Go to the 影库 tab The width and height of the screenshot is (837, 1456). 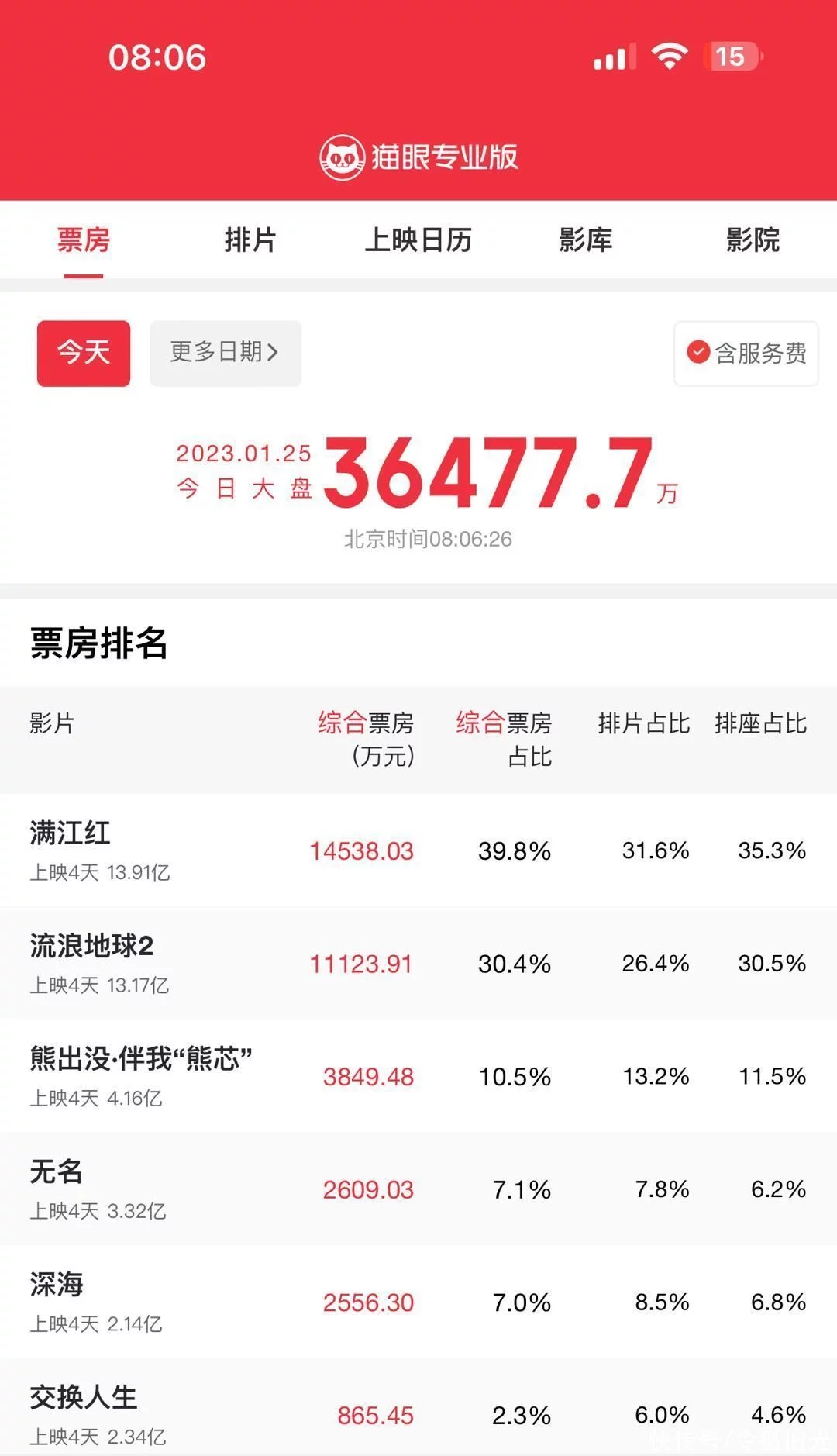coord(586,240)
